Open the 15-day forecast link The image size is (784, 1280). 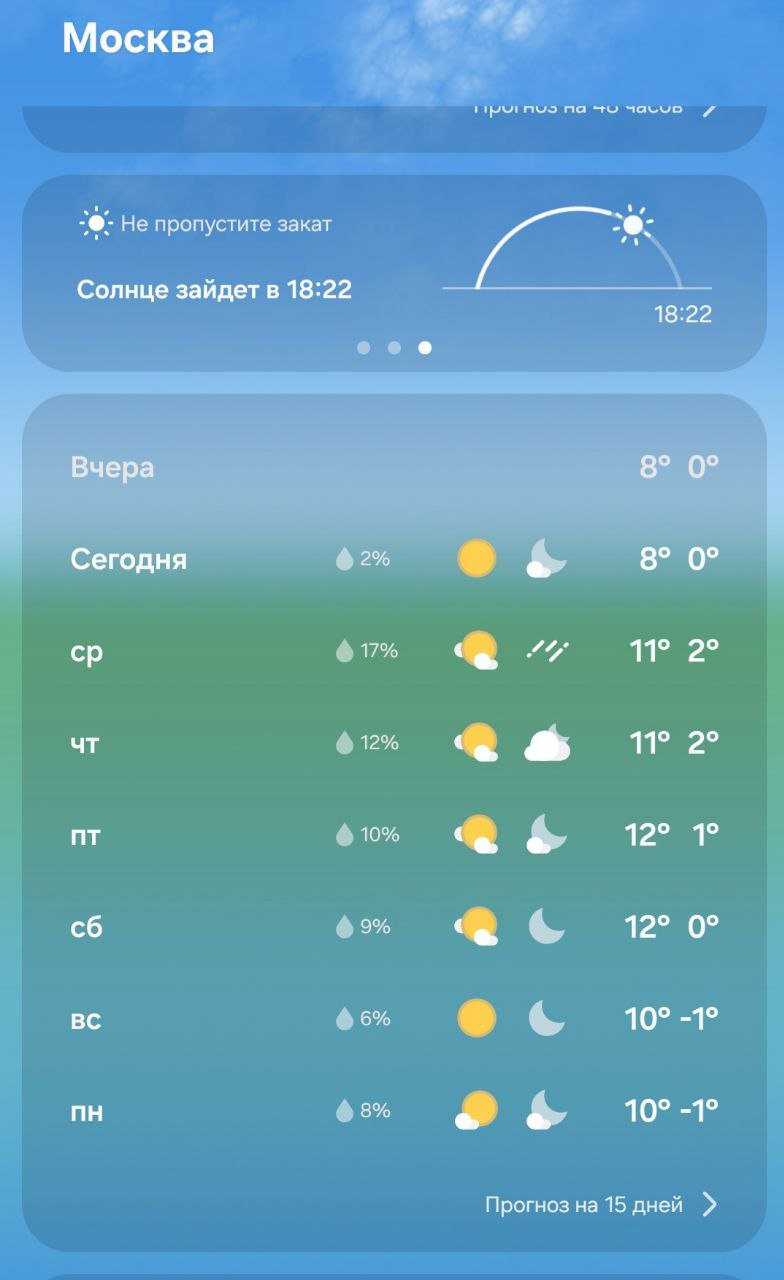pyautogui.click(x=600, y=1204)
